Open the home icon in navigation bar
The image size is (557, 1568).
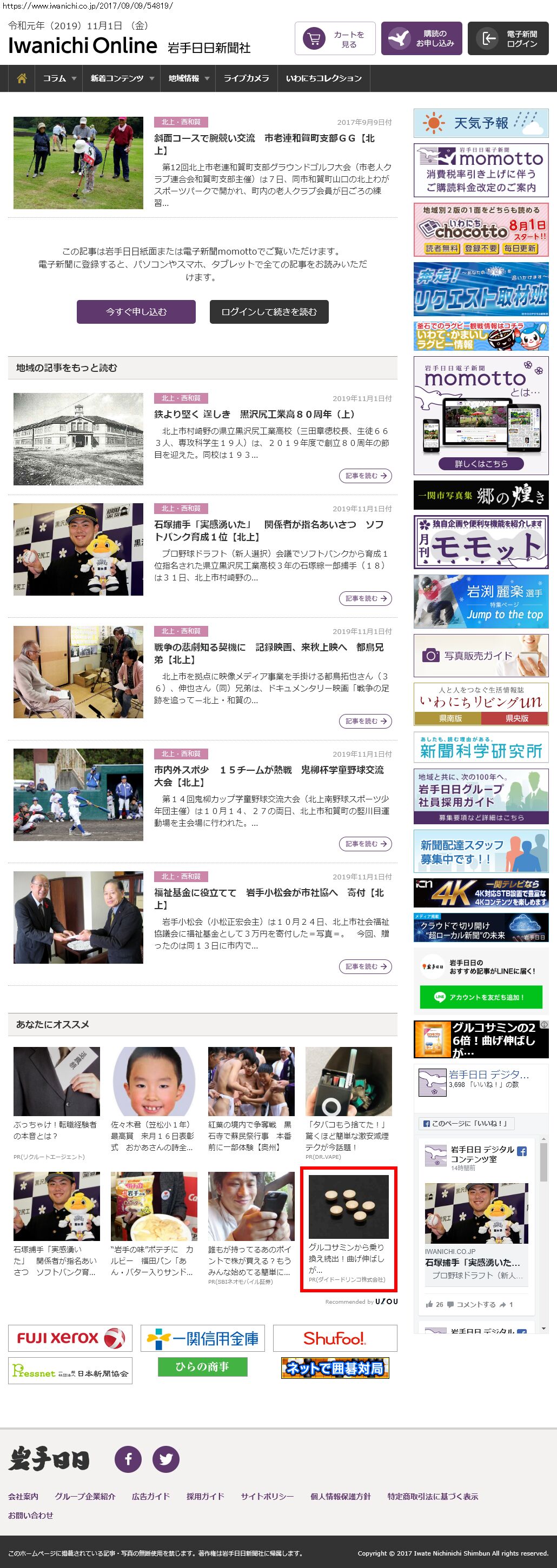(x=22, y=78)
